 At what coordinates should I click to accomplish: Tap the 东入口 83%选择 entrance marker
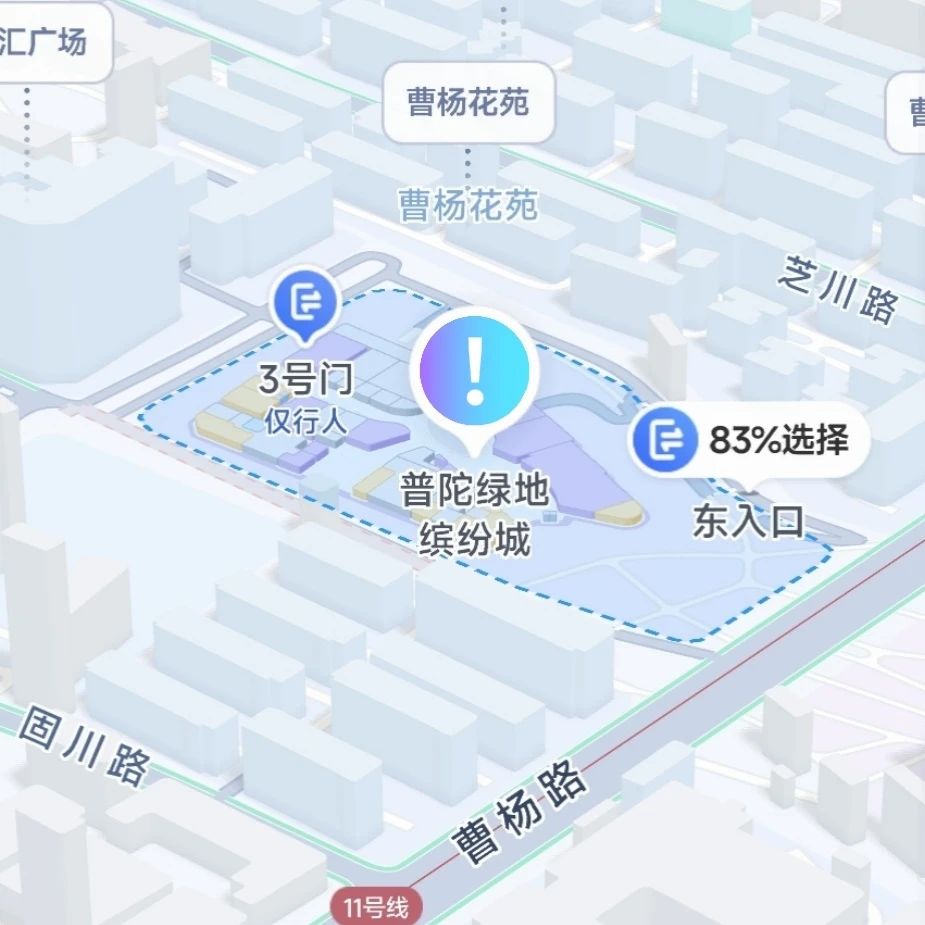(x=664, y=440)
